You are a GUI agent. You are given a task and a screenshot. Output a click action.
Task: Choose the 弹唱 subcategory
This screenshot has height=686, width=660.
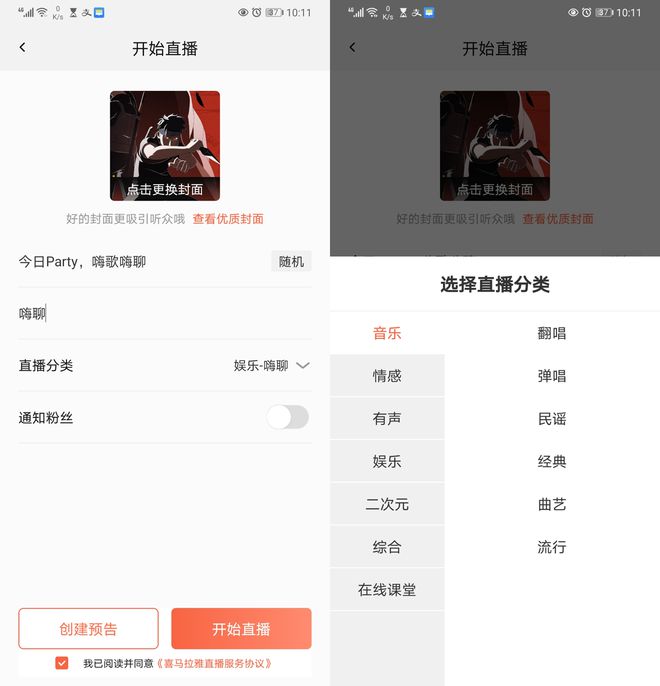tap(552, 376)
